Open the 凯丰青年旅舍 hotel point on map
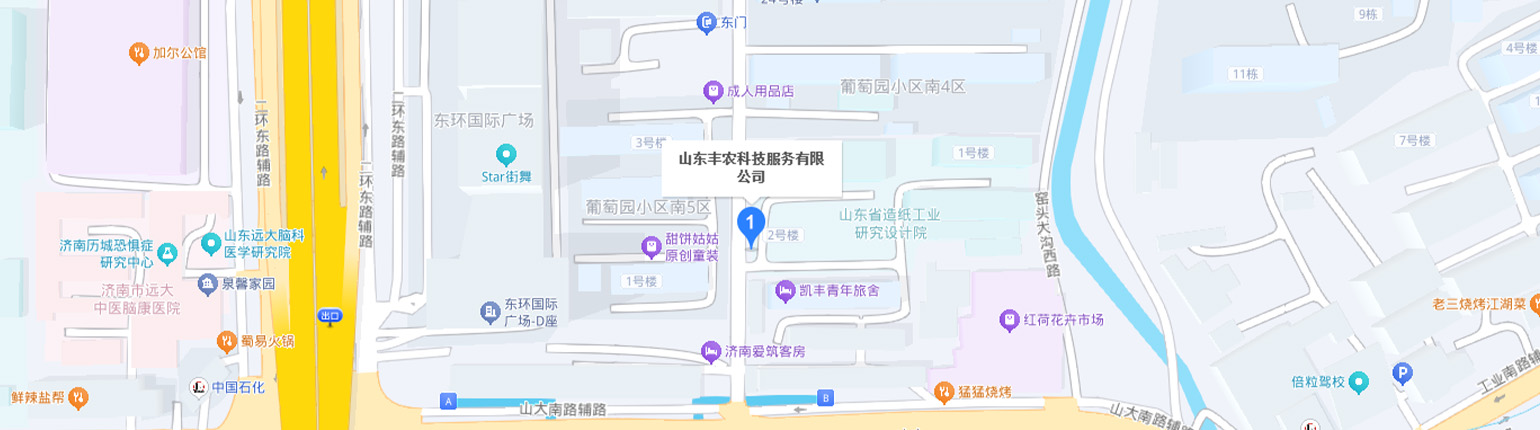The width and height of the screenshot is (1540, 430). point(785,291)
